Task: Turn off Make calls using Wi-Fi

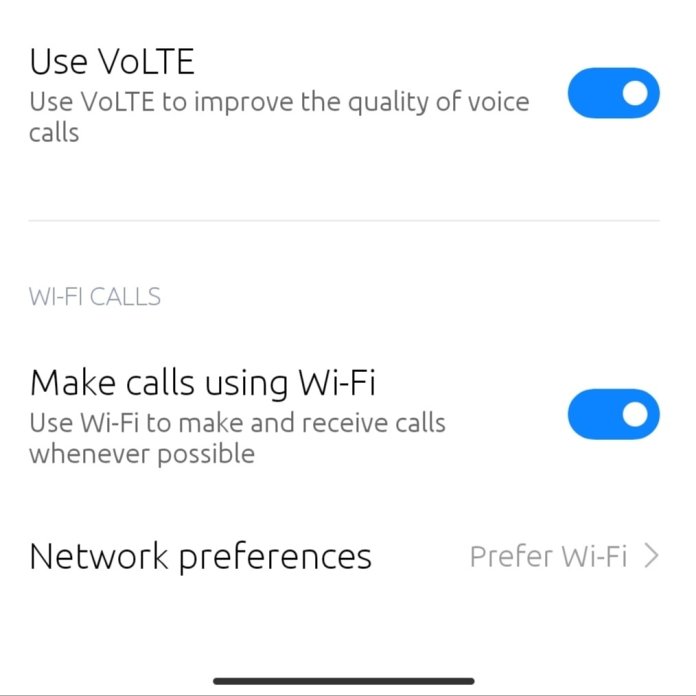Action: [x=613, y=414]
